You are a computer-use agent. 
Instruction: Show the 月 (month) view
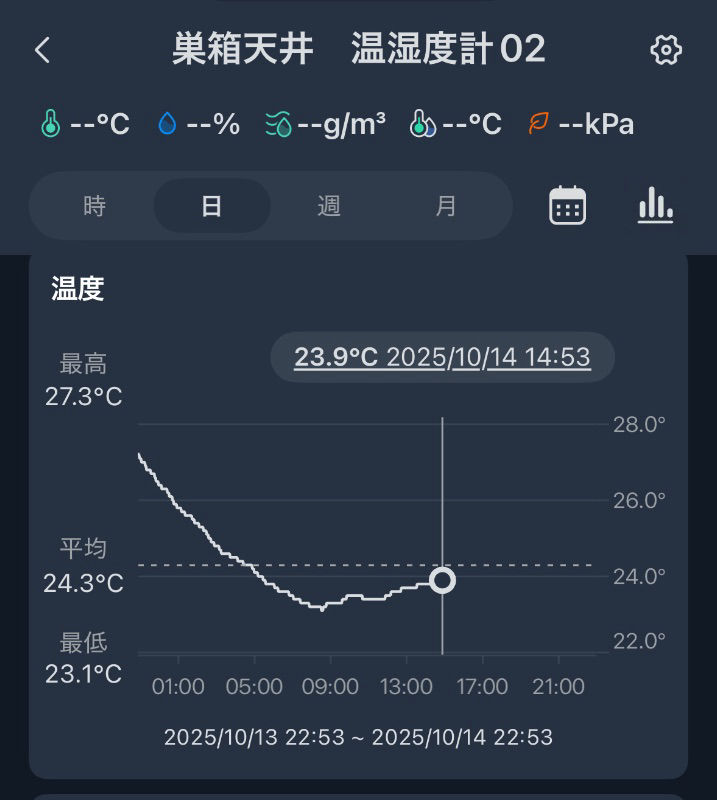(446, 206)
